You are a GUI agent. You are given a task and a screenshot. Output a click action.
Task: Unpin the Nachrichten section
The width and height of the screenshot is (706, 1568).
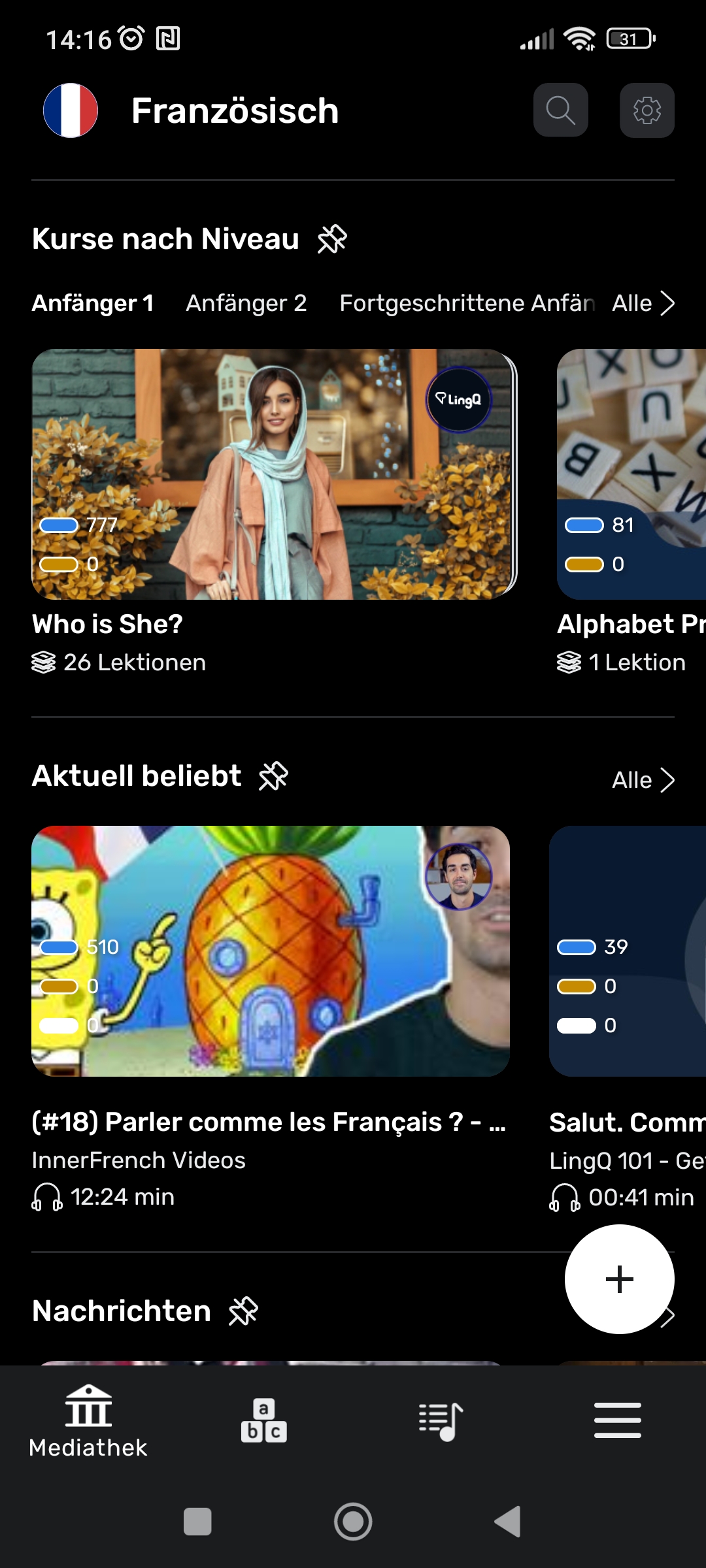243,1311
